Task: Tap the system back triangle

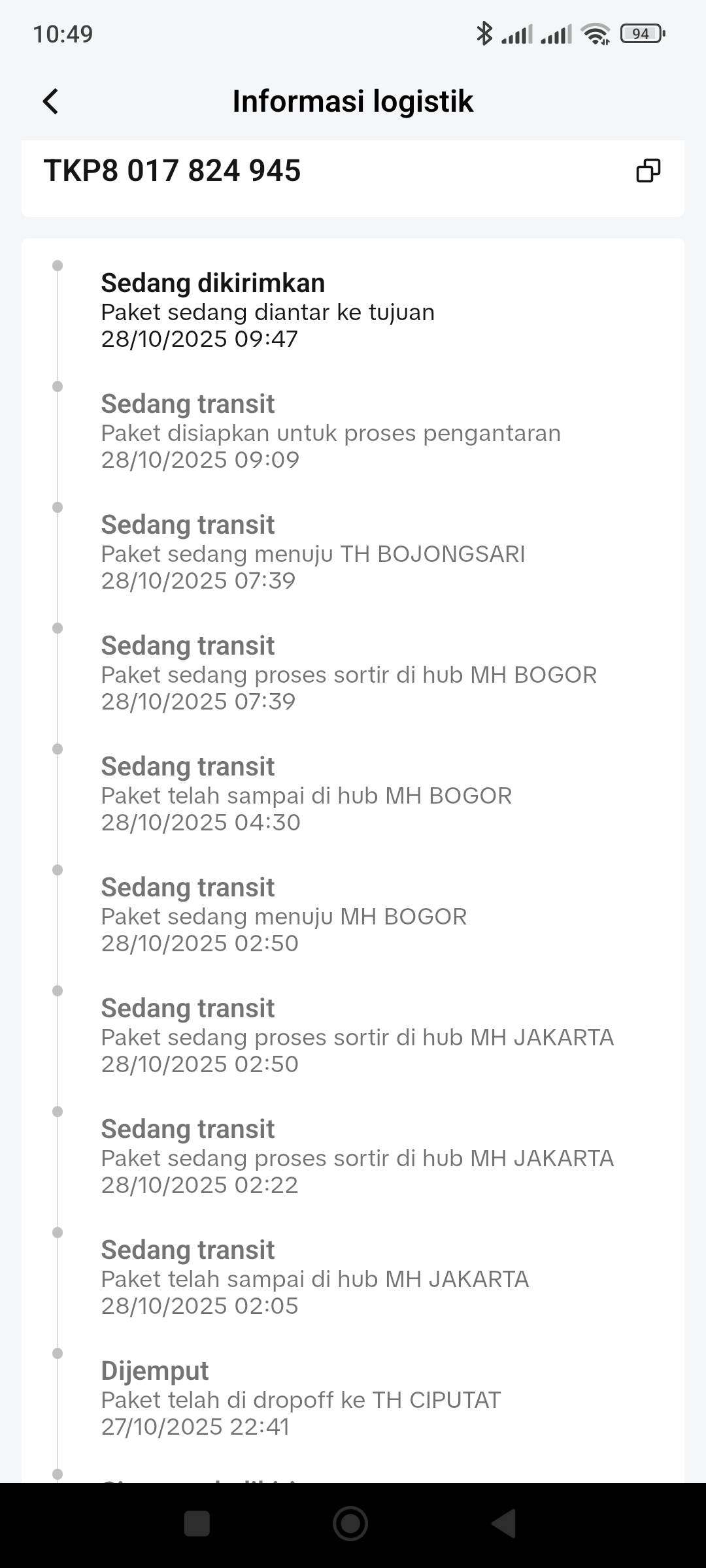Action: coord(504,1524)
